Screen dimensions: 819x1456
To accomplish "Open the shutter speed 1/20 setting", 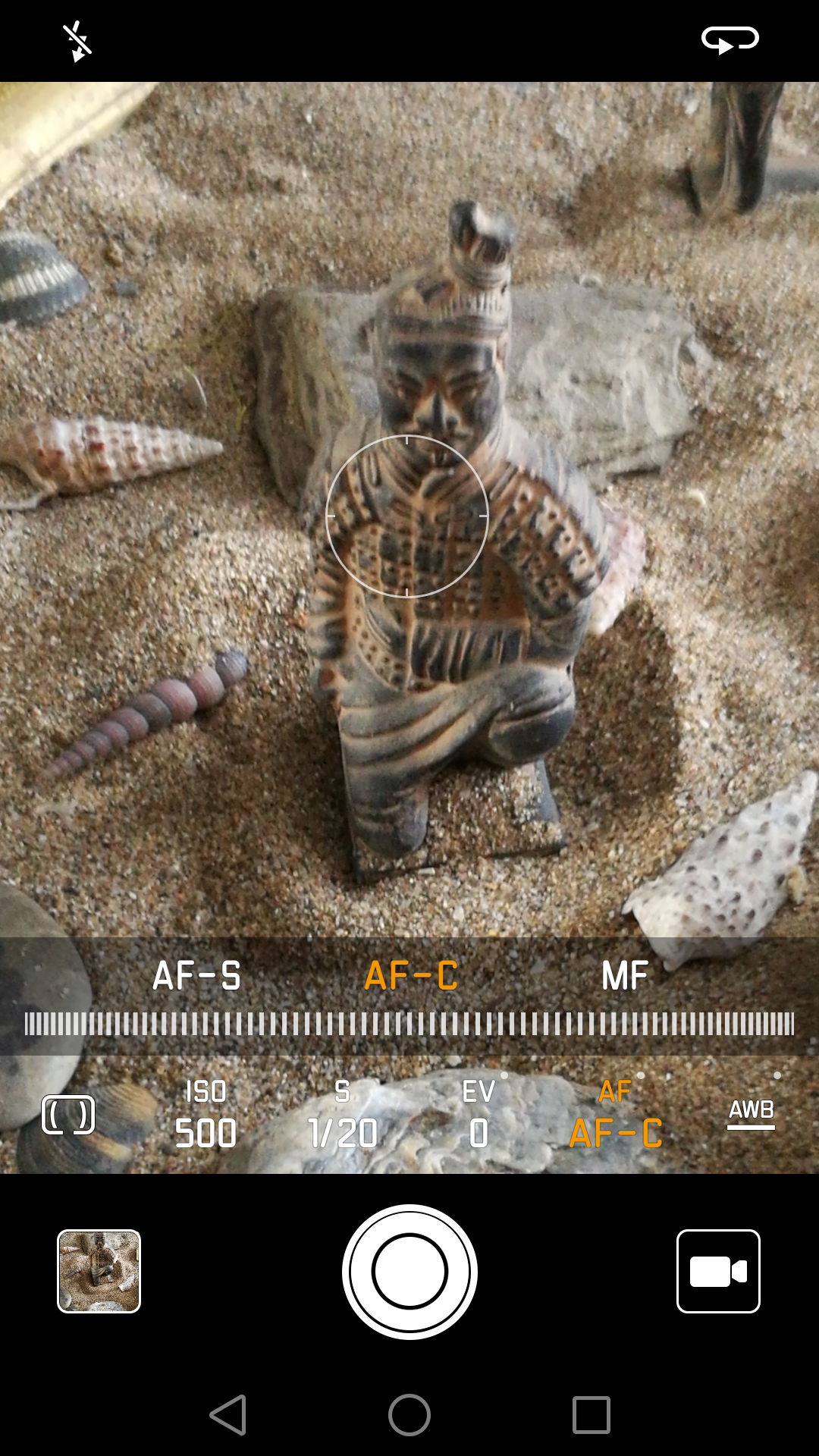I will [343, 1112].
